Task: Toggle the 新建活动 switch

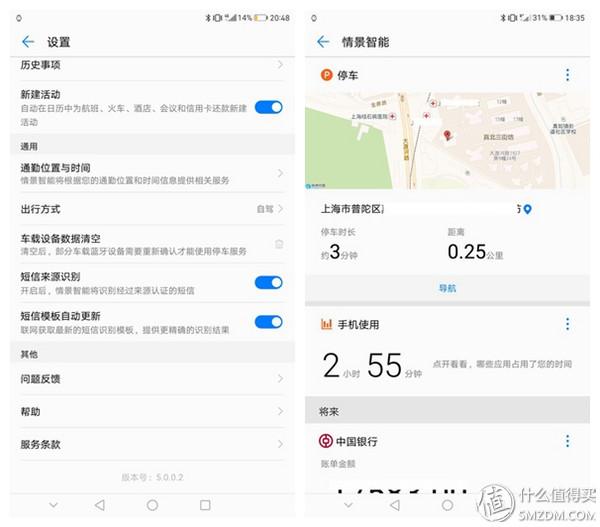Action: pos(268,107)
